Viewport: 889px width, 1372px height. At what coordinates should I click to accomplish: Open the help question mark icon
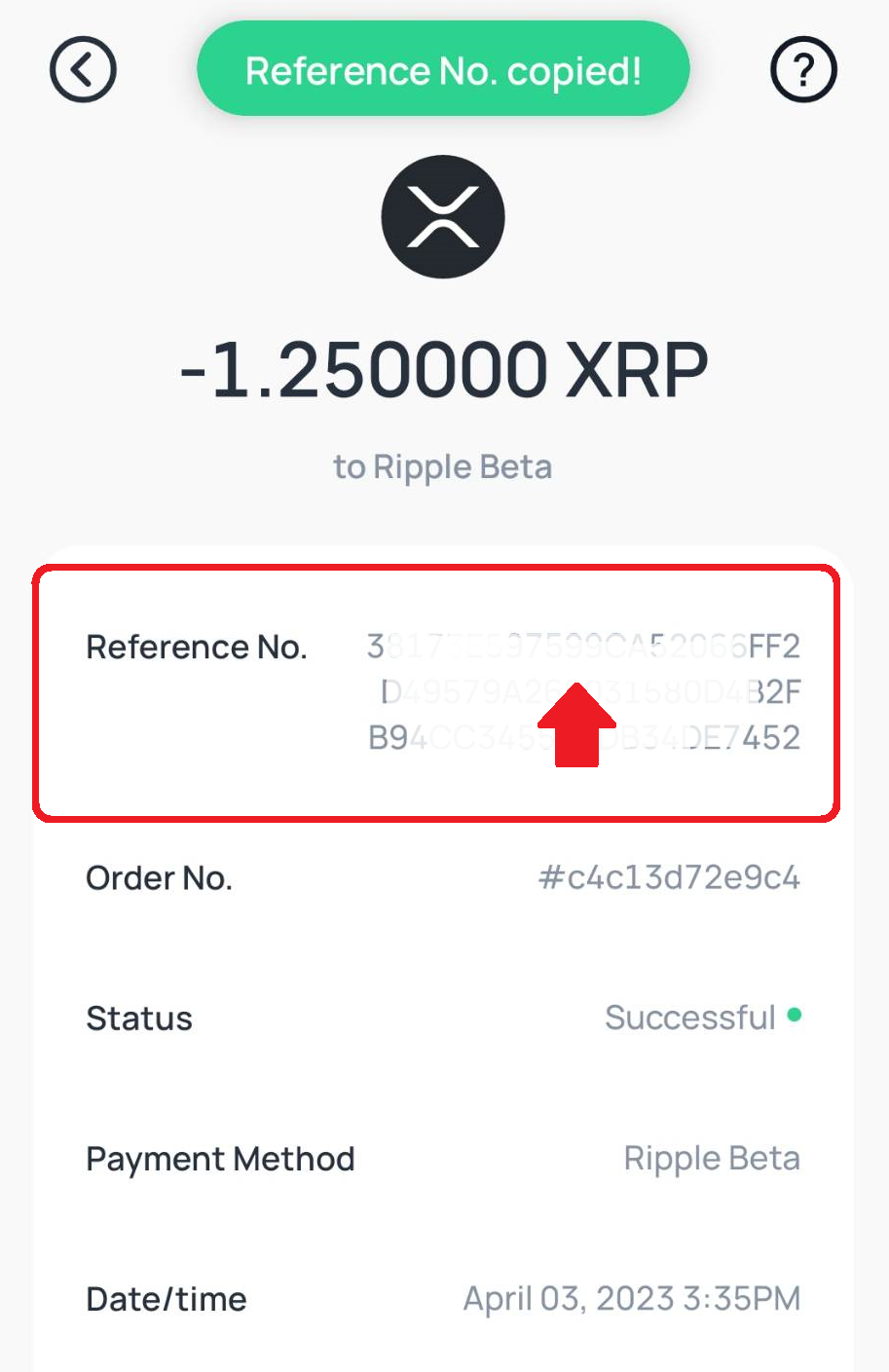803,70
